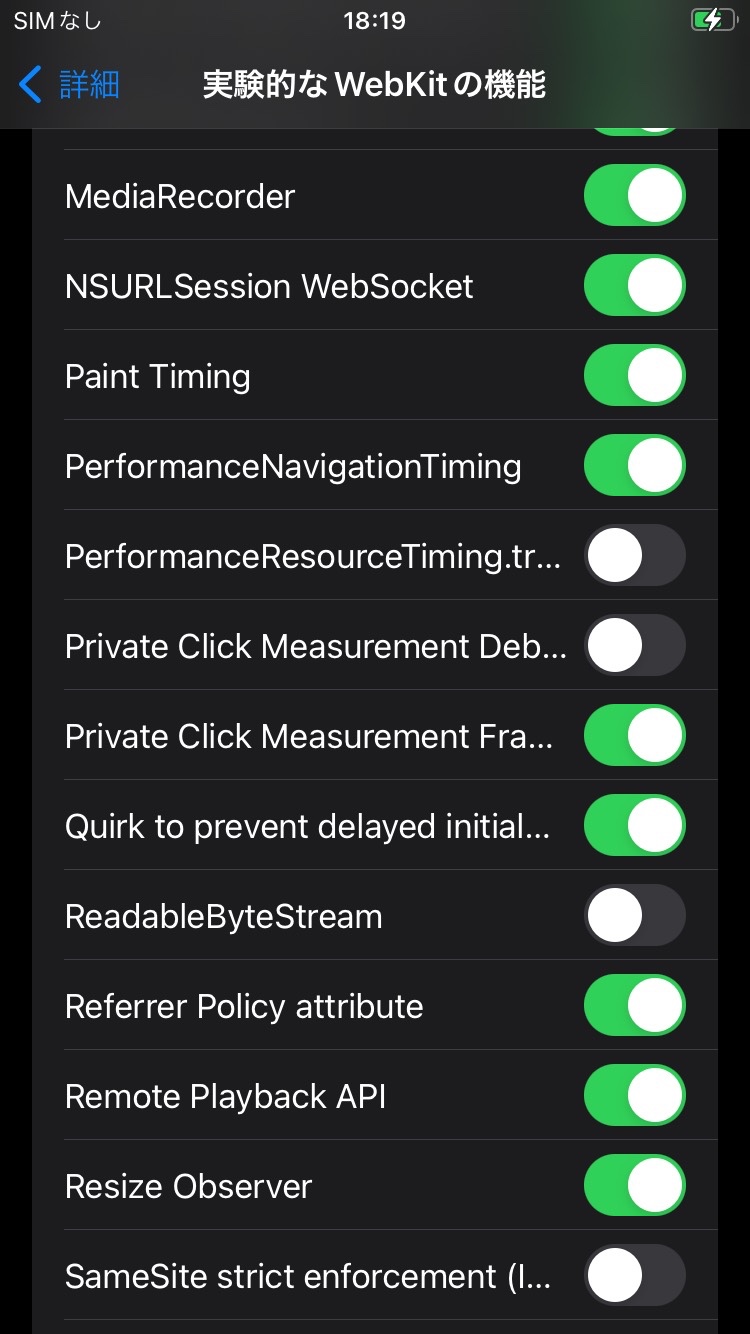Switch off PerformanceNavigationTiming
Viewport: 750px width, 1334px height.
coord(634,465)
